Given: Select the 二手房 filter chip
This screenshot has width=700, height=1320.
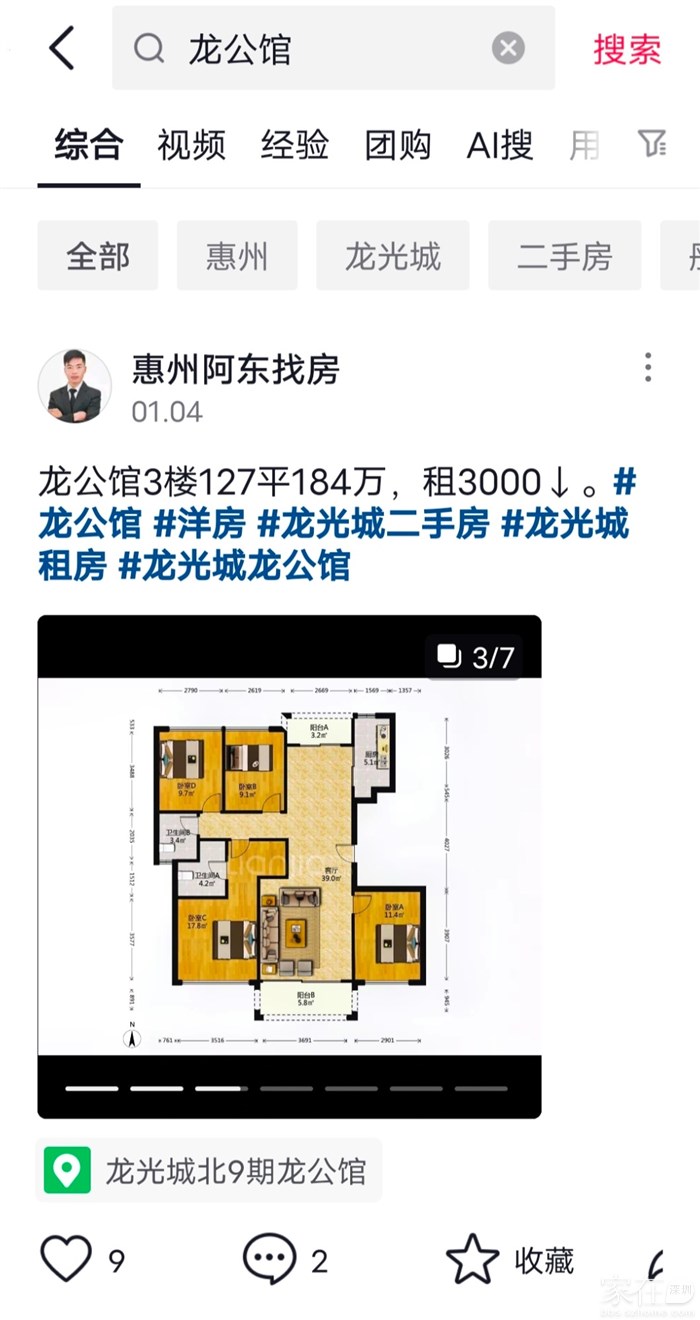Looking at the screenshot, I should pyautogui.click(x=564, y=256).
